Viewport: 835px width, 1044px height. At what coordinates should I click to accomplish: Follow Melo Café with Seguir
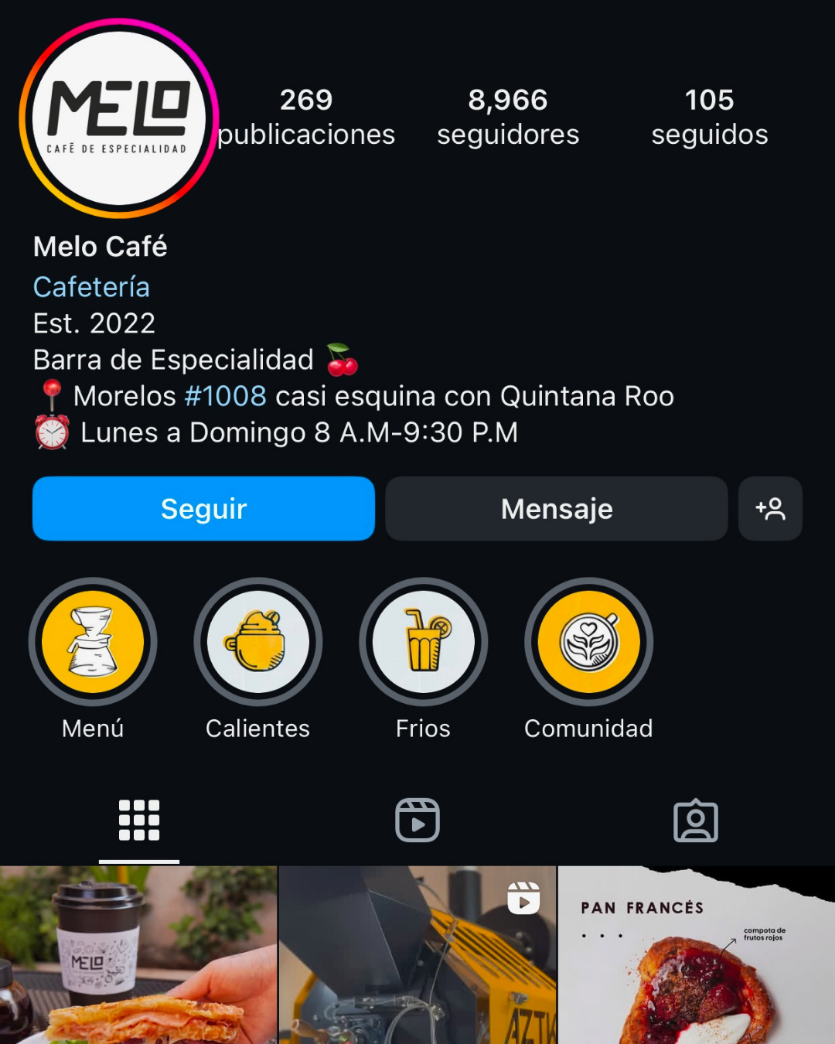pyautogui.click(x=203, y=509)
